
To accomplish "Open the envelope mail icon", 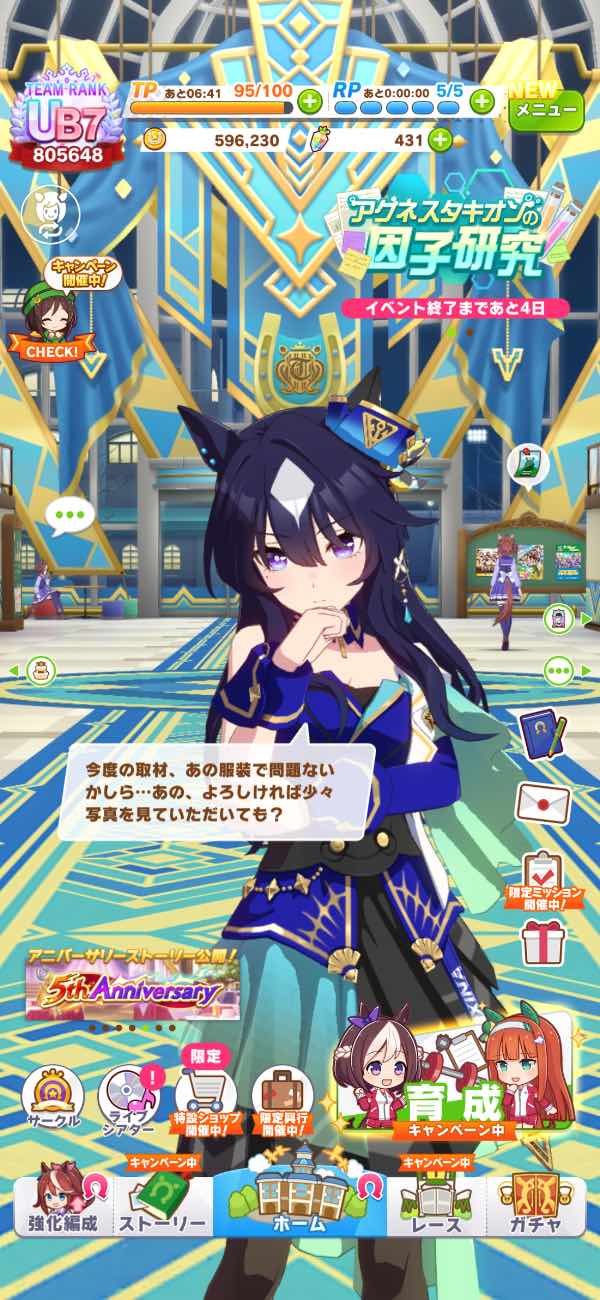I will tap(543, 802).
